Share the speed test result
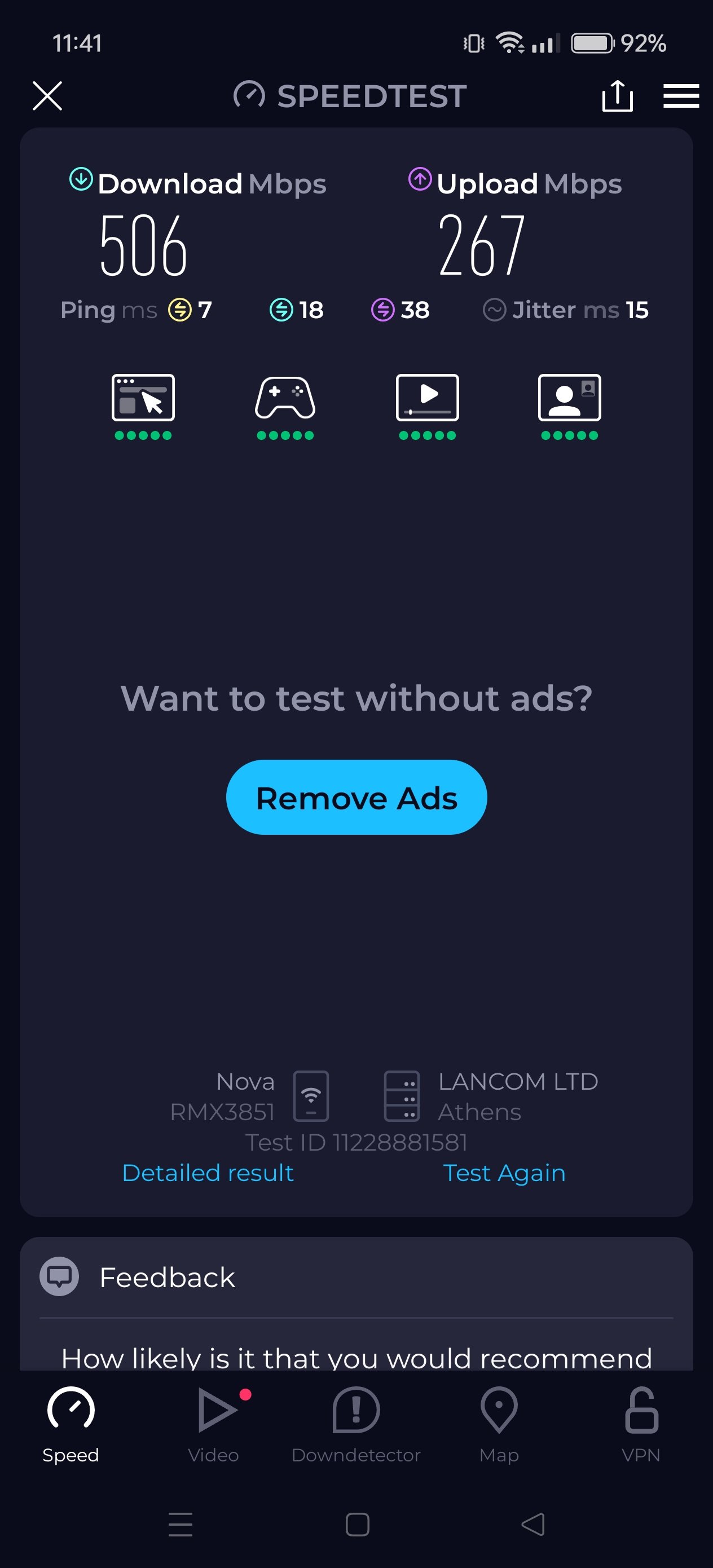The width and height of the screenshot is (713, 1568). pos(617,96)
